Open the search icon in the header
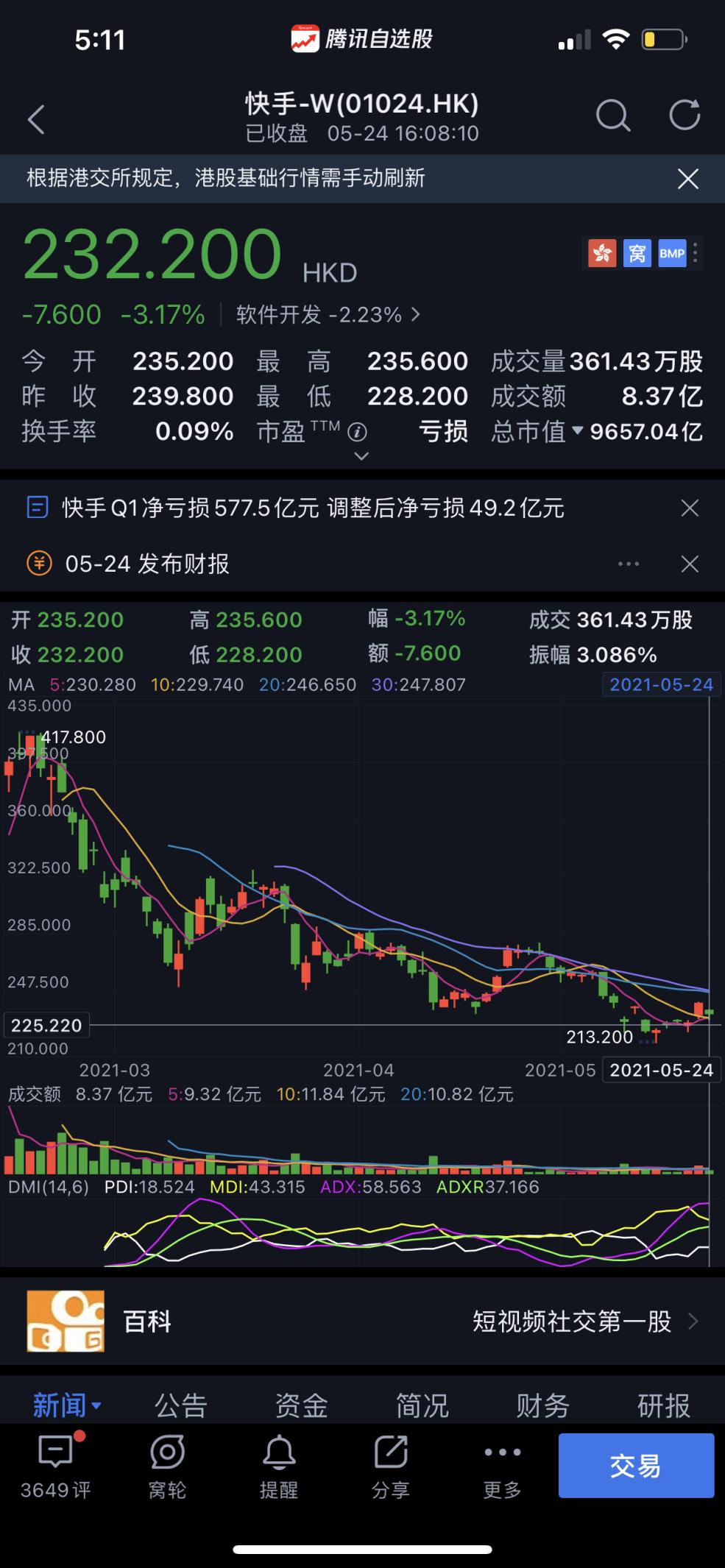 click(612, 116)
